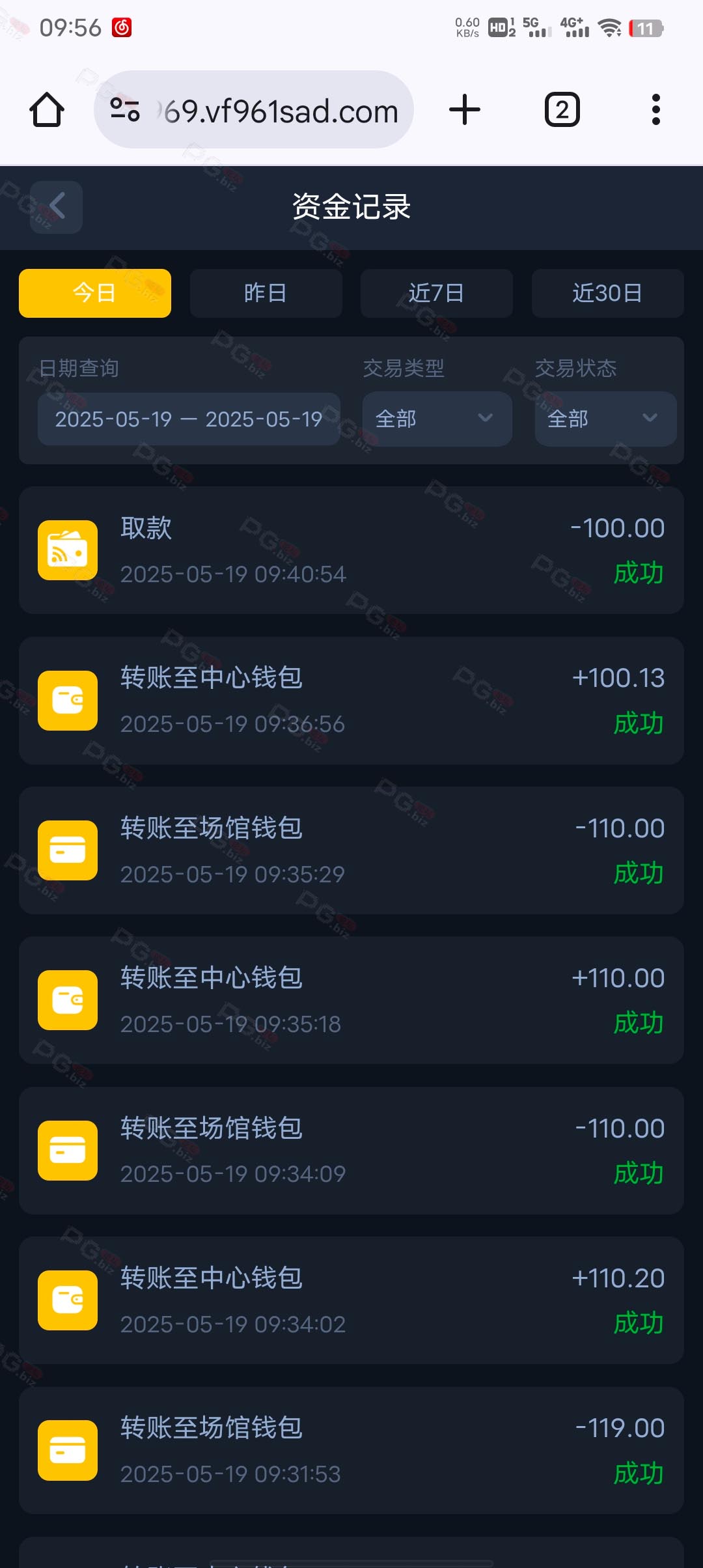This screenshot has height=1568, width=703.
Task: Open the 09:35:29 转账至场馆钱包 record
Action: coord(351,850)
